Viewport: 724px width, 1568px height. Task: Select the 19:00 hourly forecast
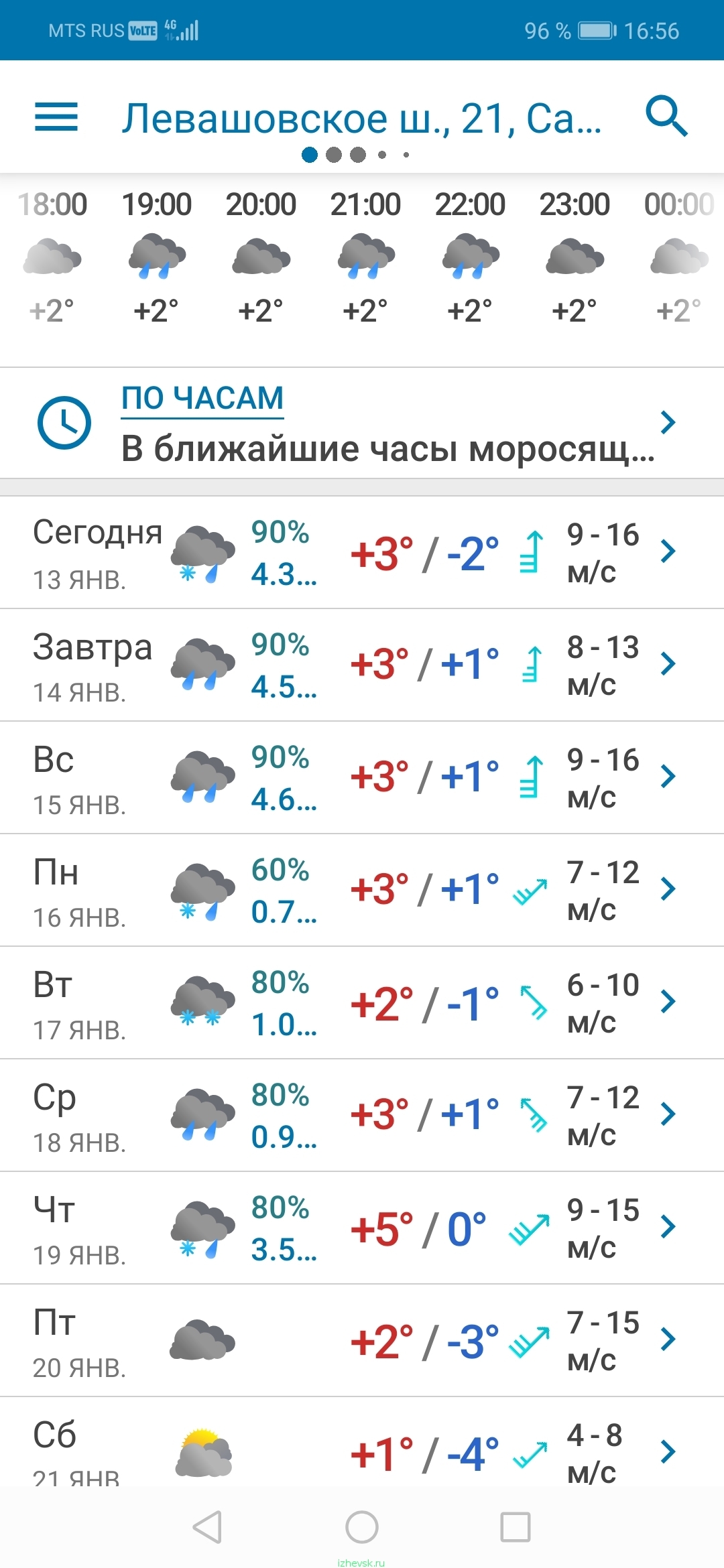tap(157, 258)
